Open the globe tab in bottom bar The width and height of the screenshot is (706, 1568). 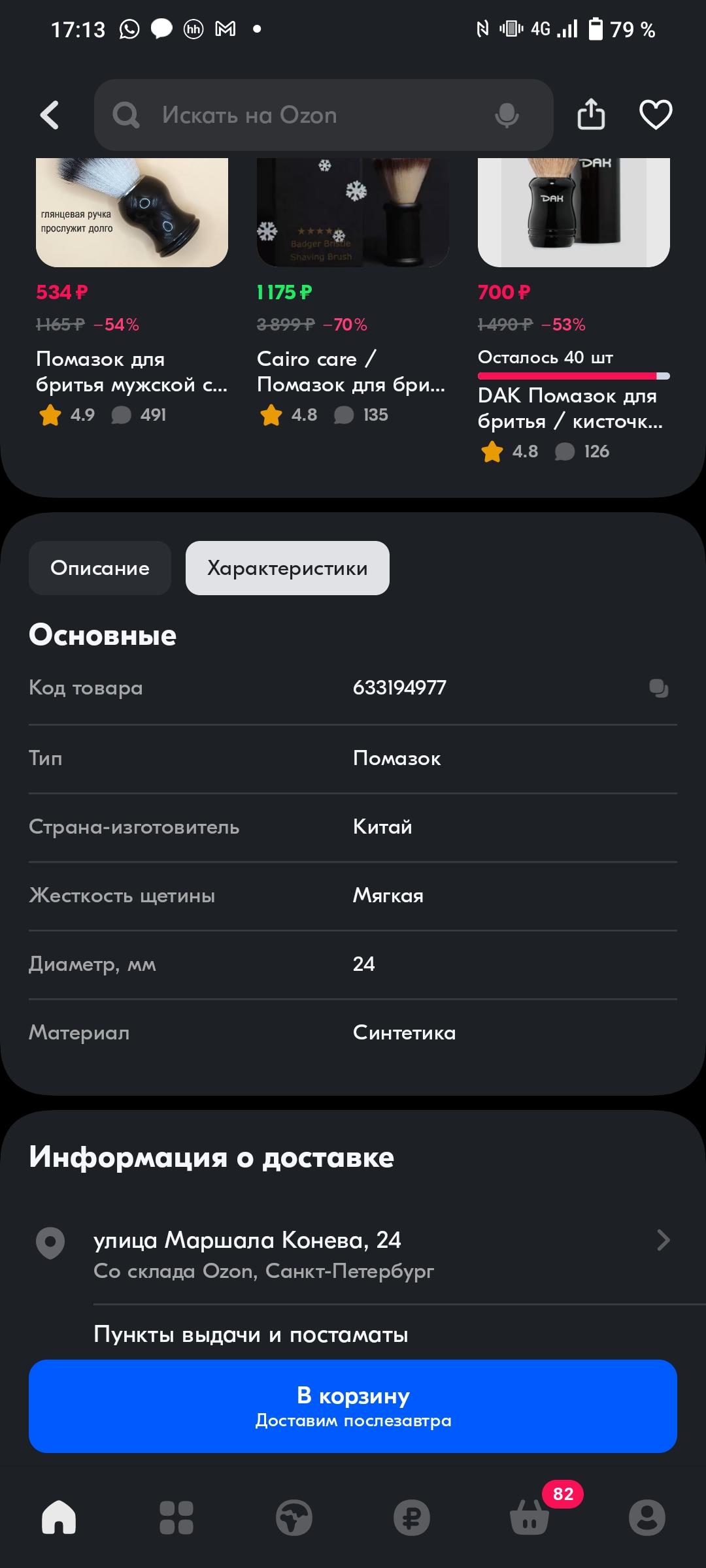[x=294, y=1517]
